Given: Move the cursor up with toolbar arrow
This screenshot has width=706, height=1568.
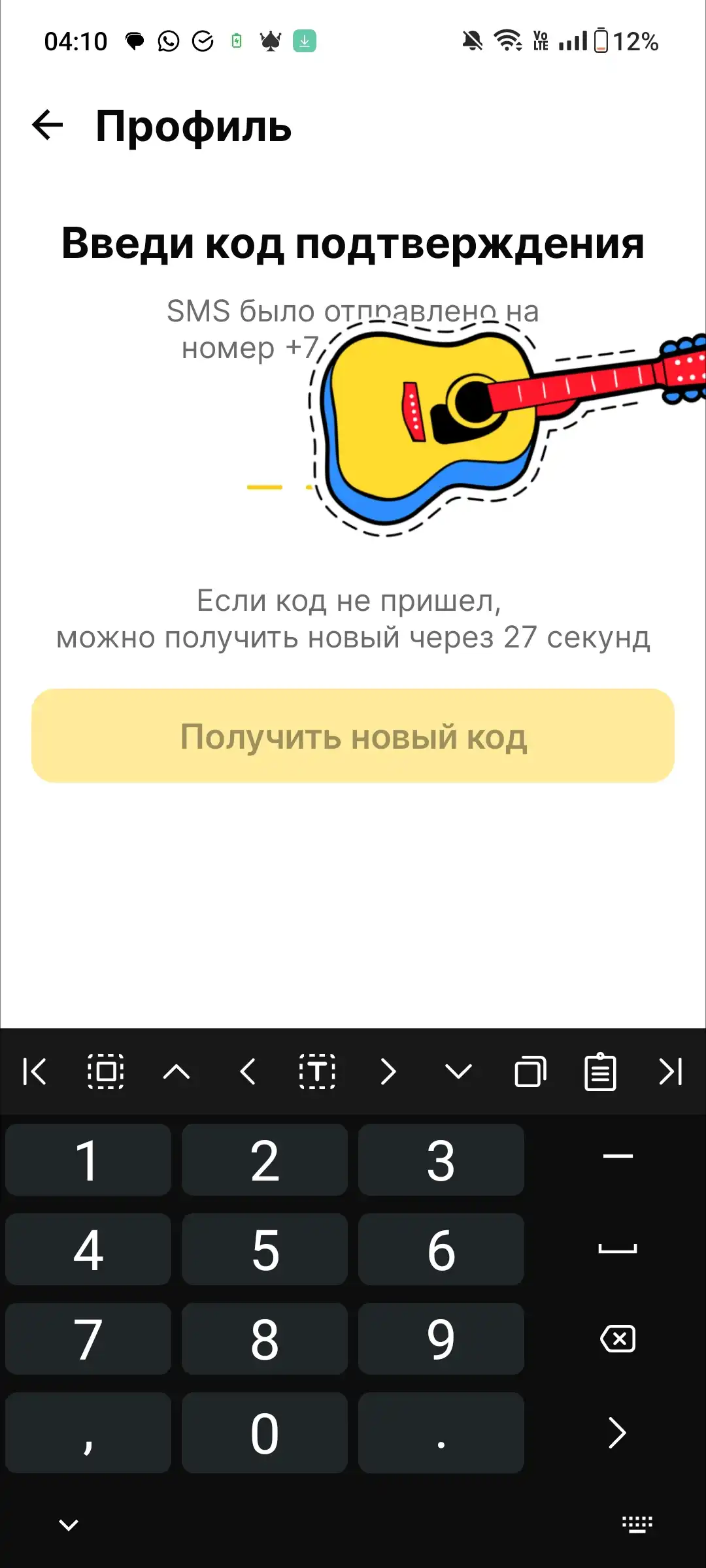Looking at the screenshot, I should click(x=176, y=1072).
